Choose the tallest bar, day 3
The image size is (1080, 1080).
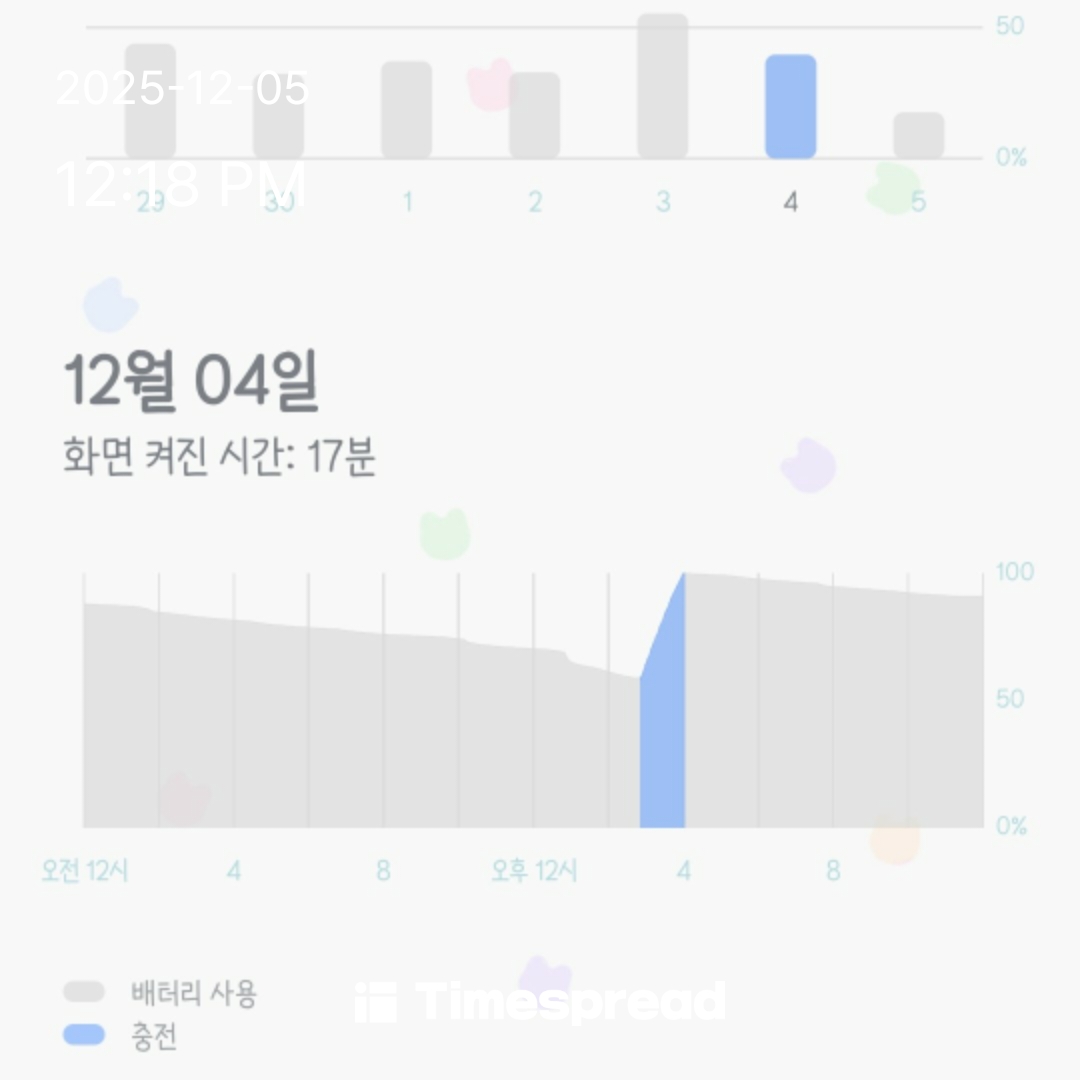click(x=662, y=86)
